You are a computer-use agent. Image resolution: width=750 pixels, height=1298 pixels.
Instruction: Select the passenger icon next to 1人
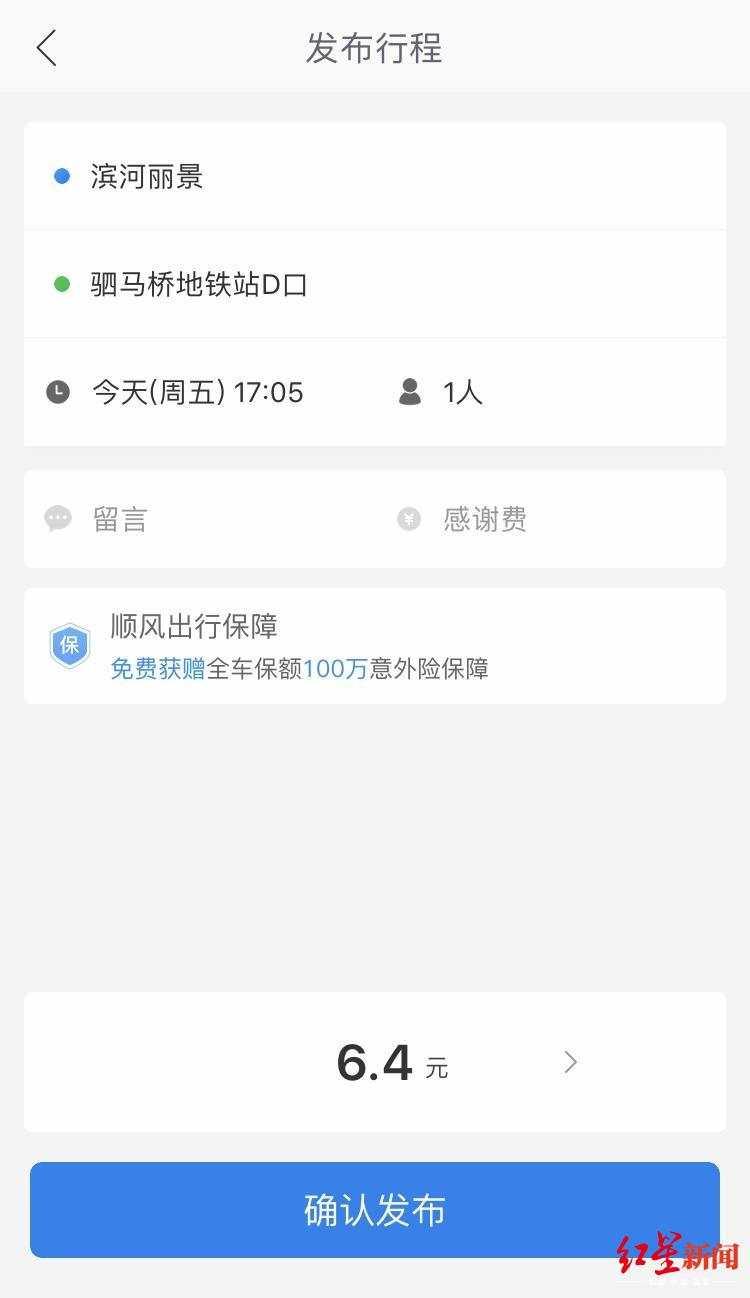(x=409, y=392)
